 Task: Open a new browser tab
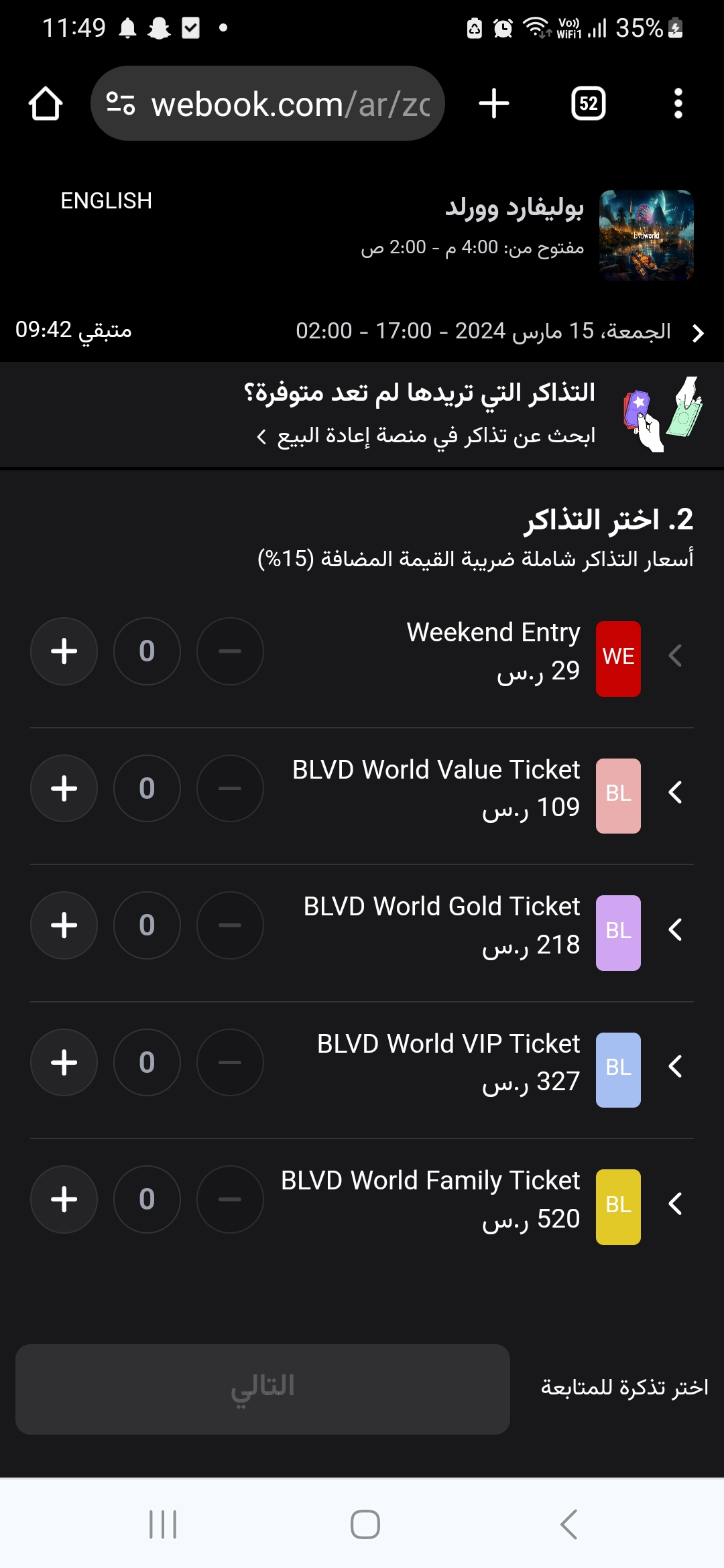pos(494,104)
